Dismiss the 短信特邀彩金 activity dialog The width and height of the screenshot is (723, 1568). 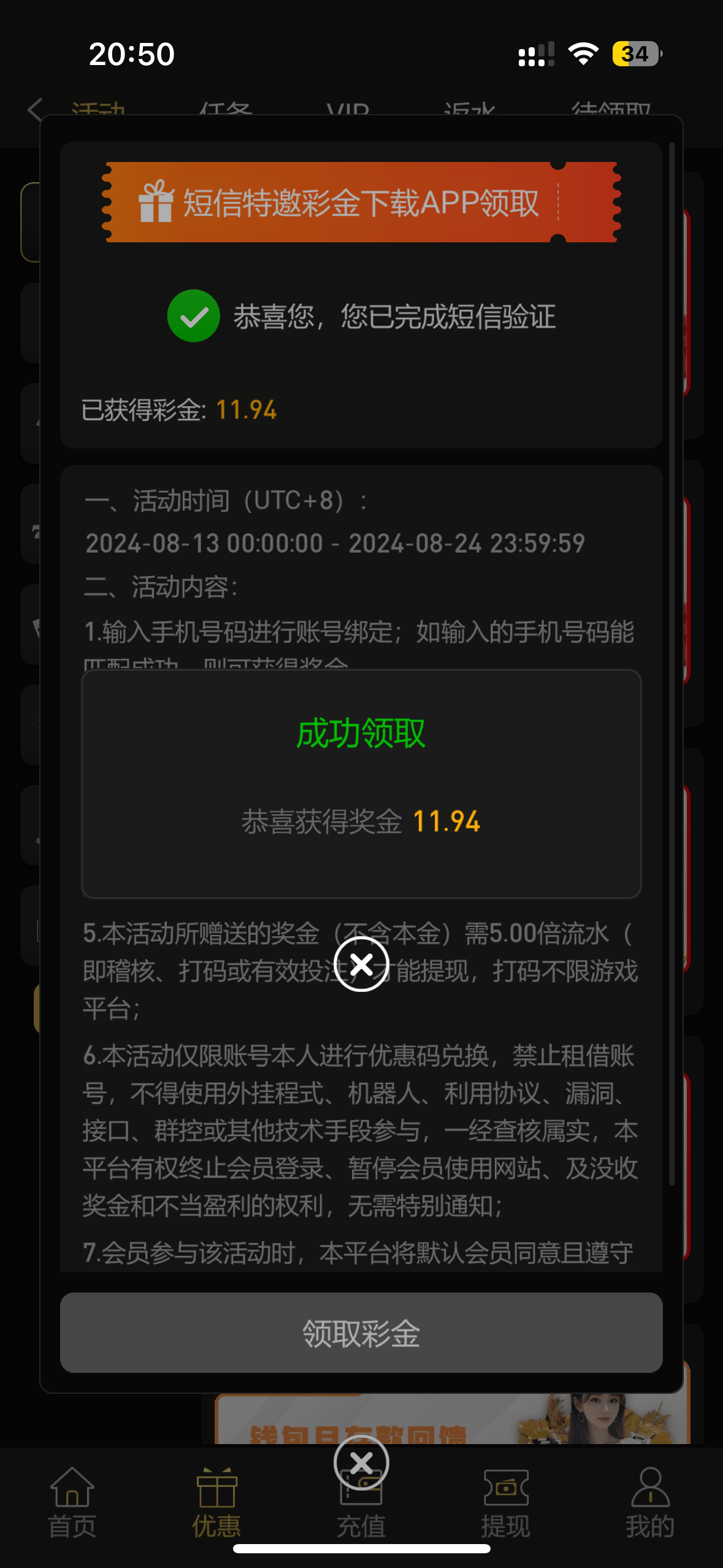[x=361, y=1463]
